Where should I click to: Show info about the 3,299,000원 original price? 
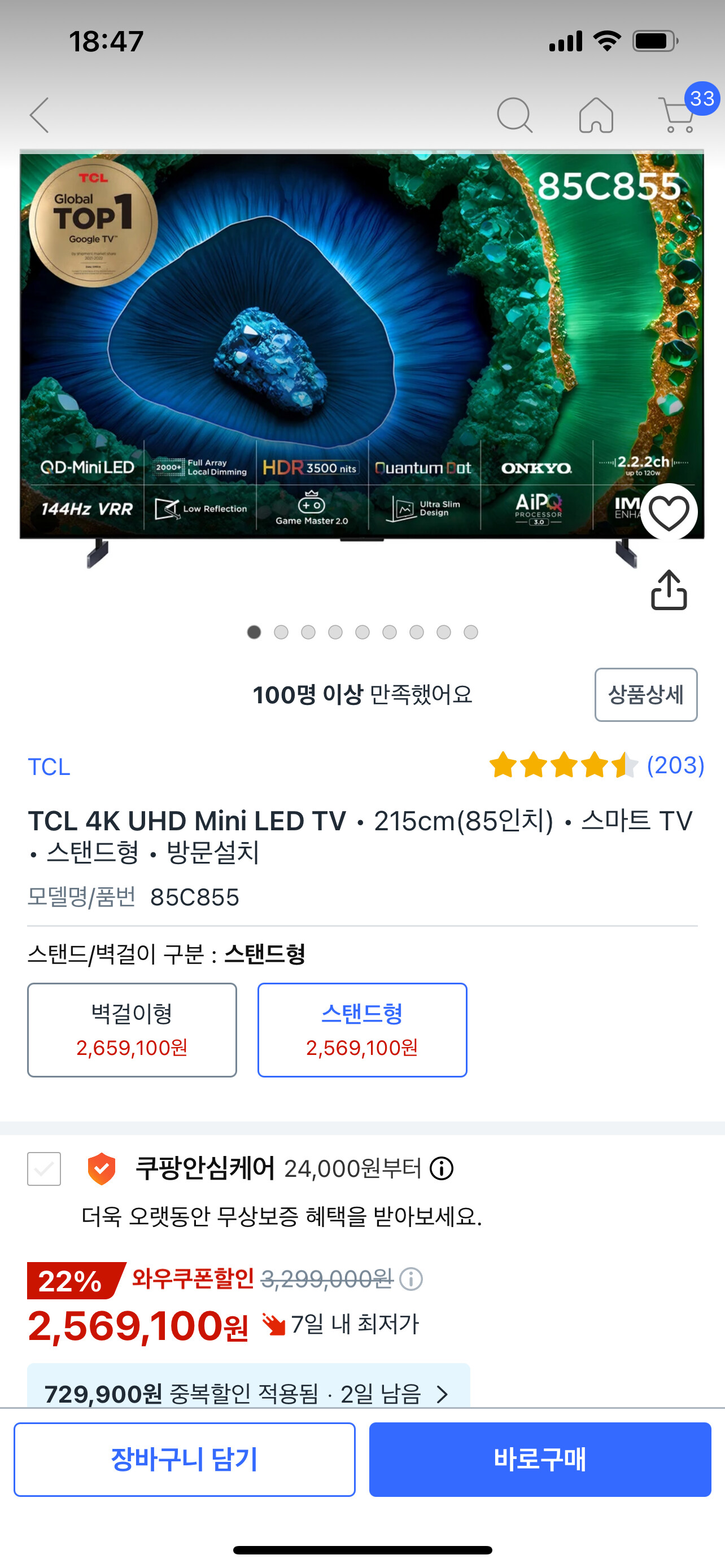[x=412, y=1279]
